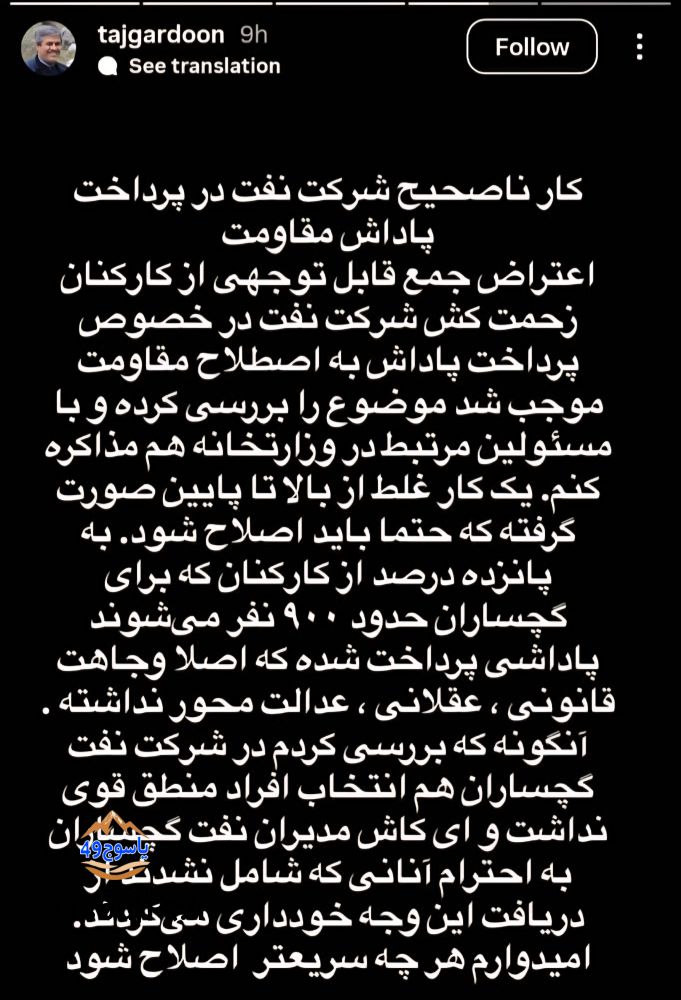681x1000 pixels.
Task: Open the tajgardoon username link
Action: (x=161, y=34)
